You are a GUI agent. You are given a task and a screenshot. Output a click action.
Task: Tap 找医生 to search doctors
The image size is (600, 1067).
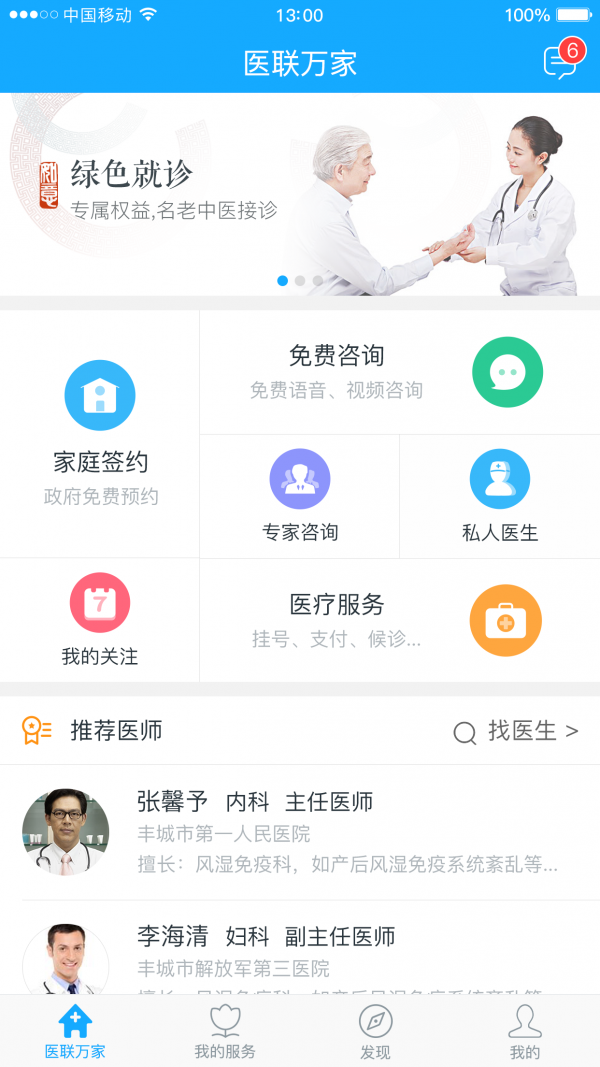pos(516,732)
